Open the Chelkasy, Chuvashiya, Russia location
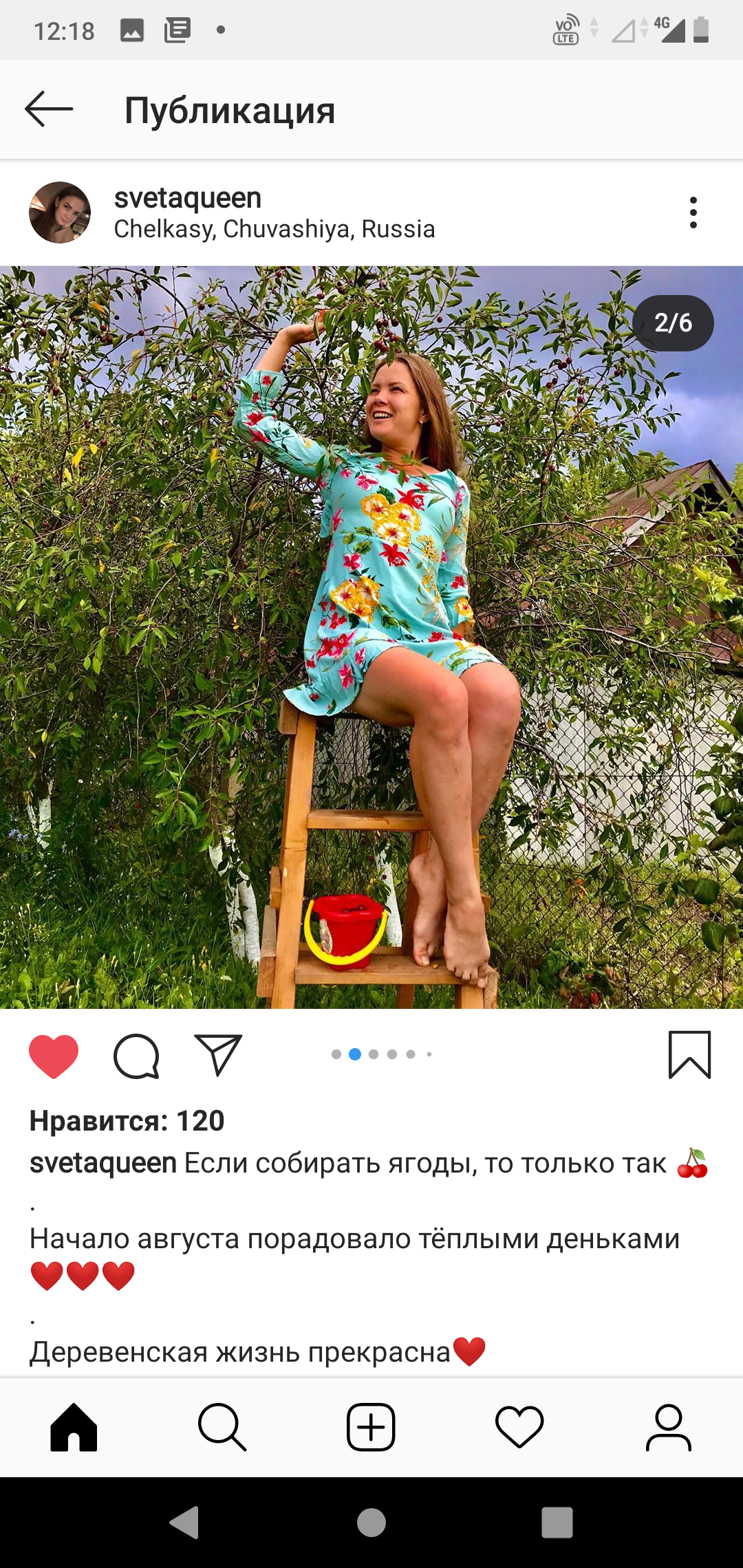Image resolution: width=743 pixels, height=1568 pixels. click(274, 229)
